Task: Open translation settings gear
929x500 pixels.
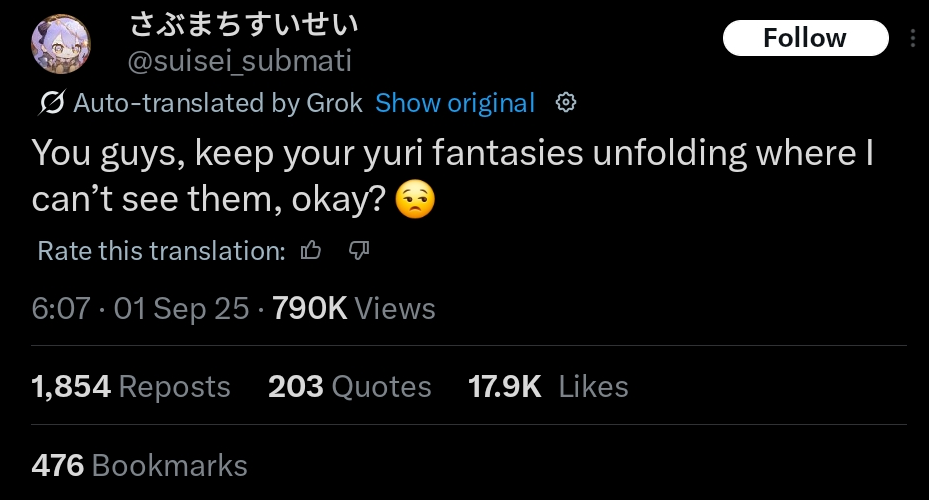Action: tap(565, 103)
